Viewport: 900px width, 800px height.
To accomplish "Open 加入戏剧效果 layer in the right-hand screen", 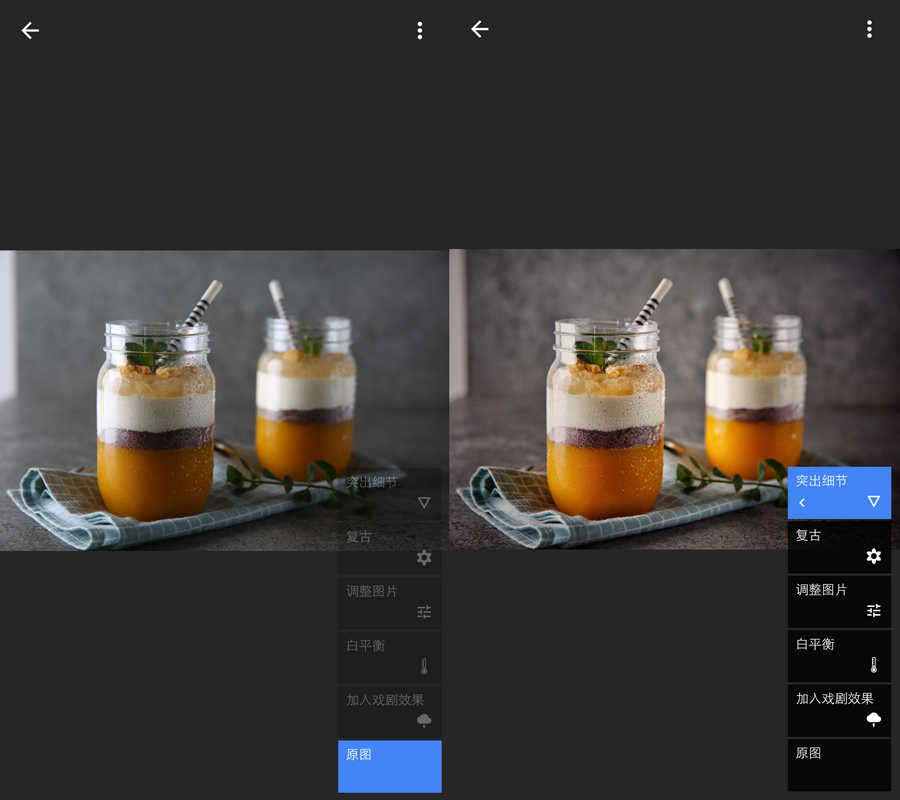I will [839, 710].
